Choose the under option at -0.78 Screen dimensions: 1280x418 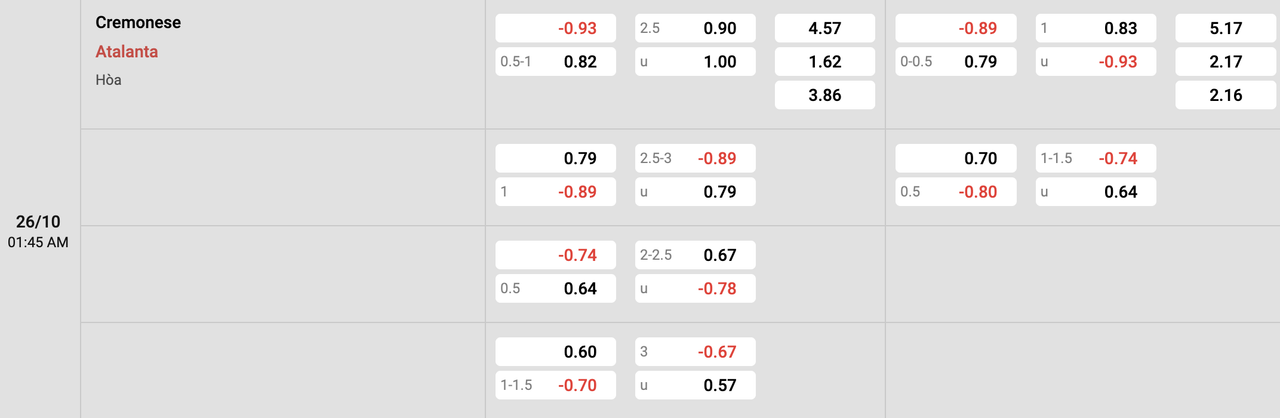(696, 288)
